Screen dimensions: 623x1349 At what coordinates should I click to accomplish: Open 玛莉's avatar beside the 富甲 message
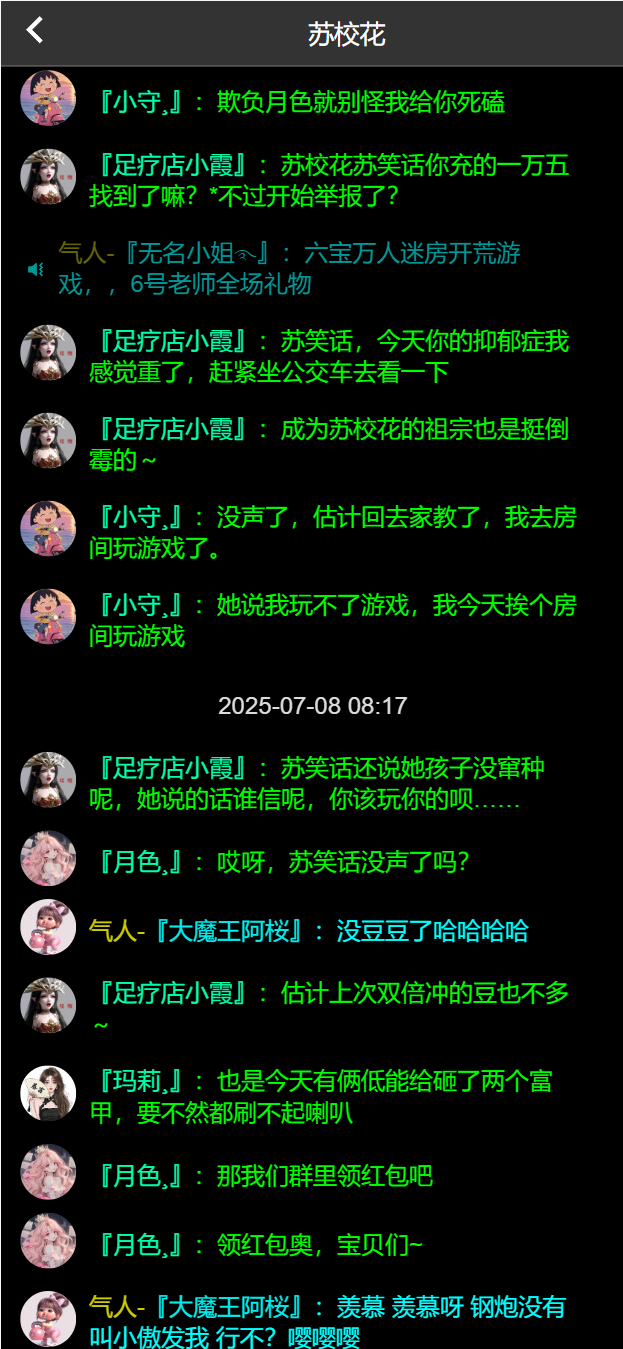click(48, 1094)
